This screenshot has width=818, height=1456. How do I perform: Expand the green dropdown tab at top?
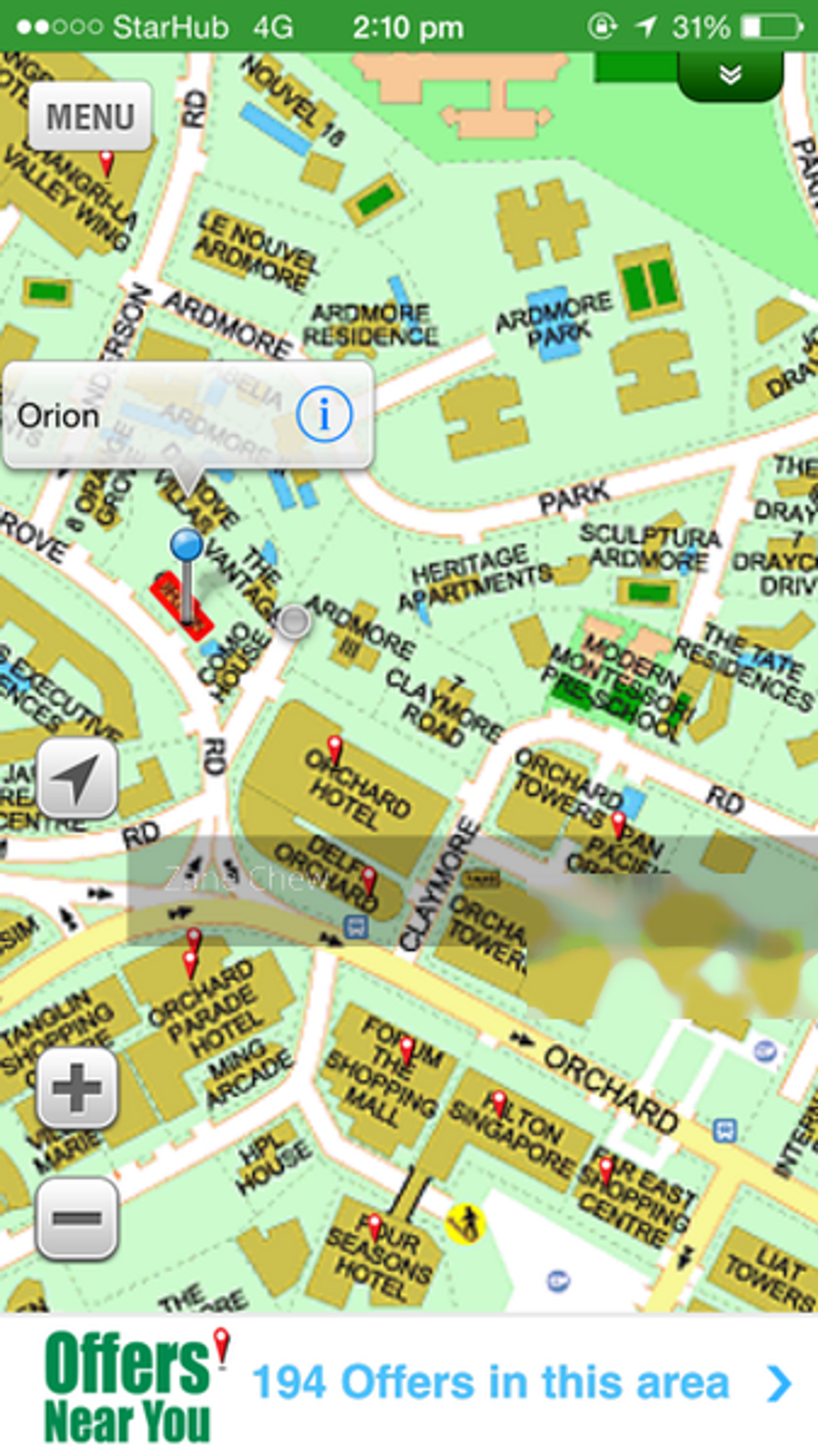730,75
